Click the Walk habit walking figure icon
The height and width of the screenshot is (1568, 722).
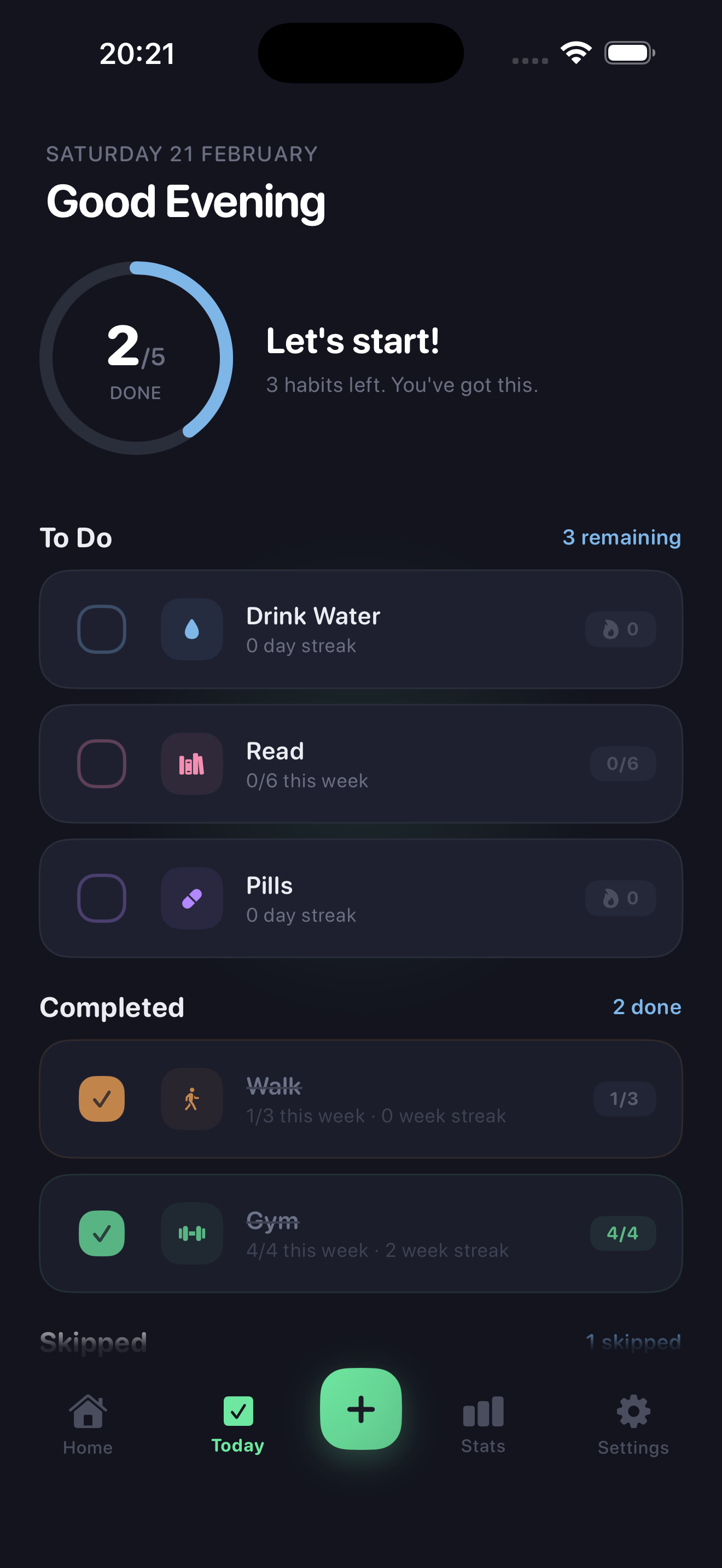[191, 1099]
